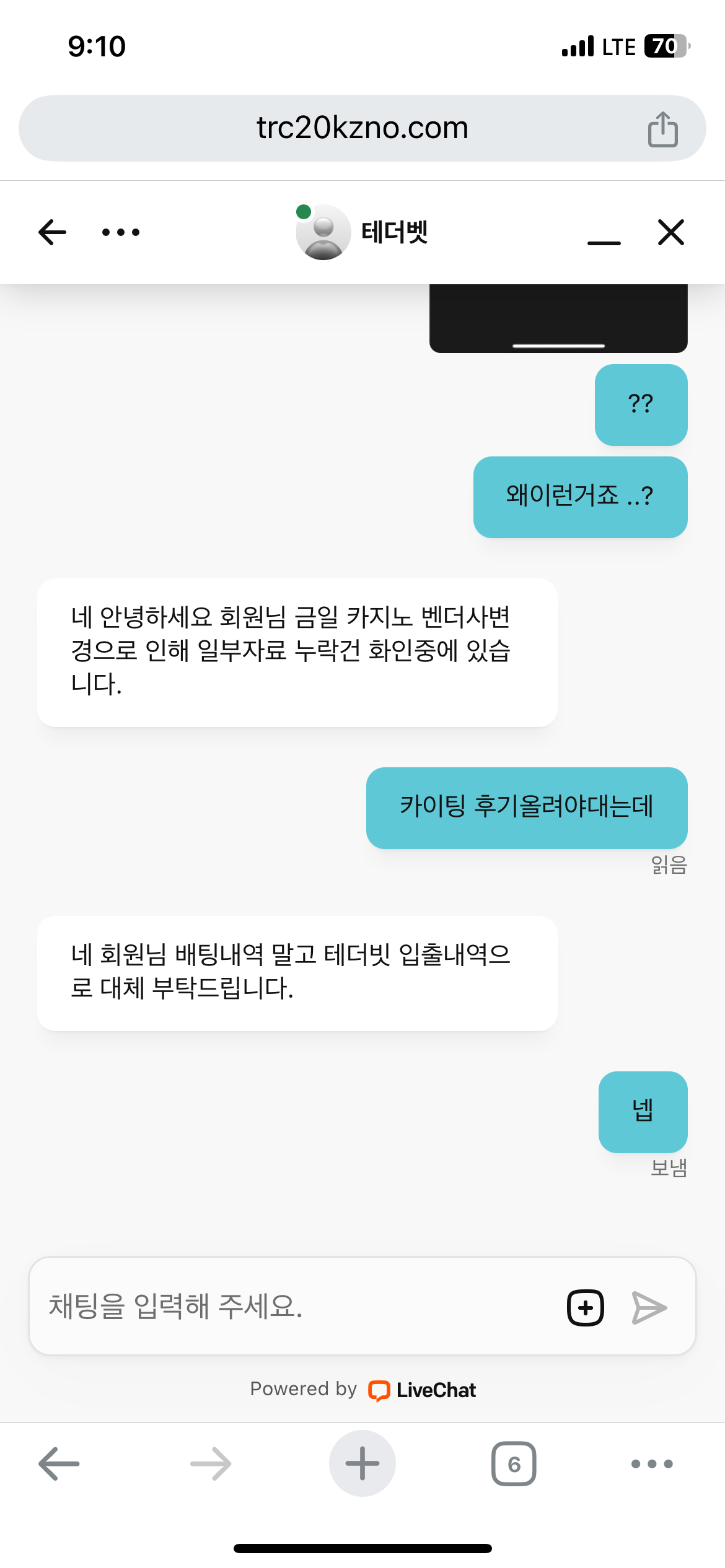Open the browser's more options menu
The image size is (725, 1568).
click(x=651, y=1464)
